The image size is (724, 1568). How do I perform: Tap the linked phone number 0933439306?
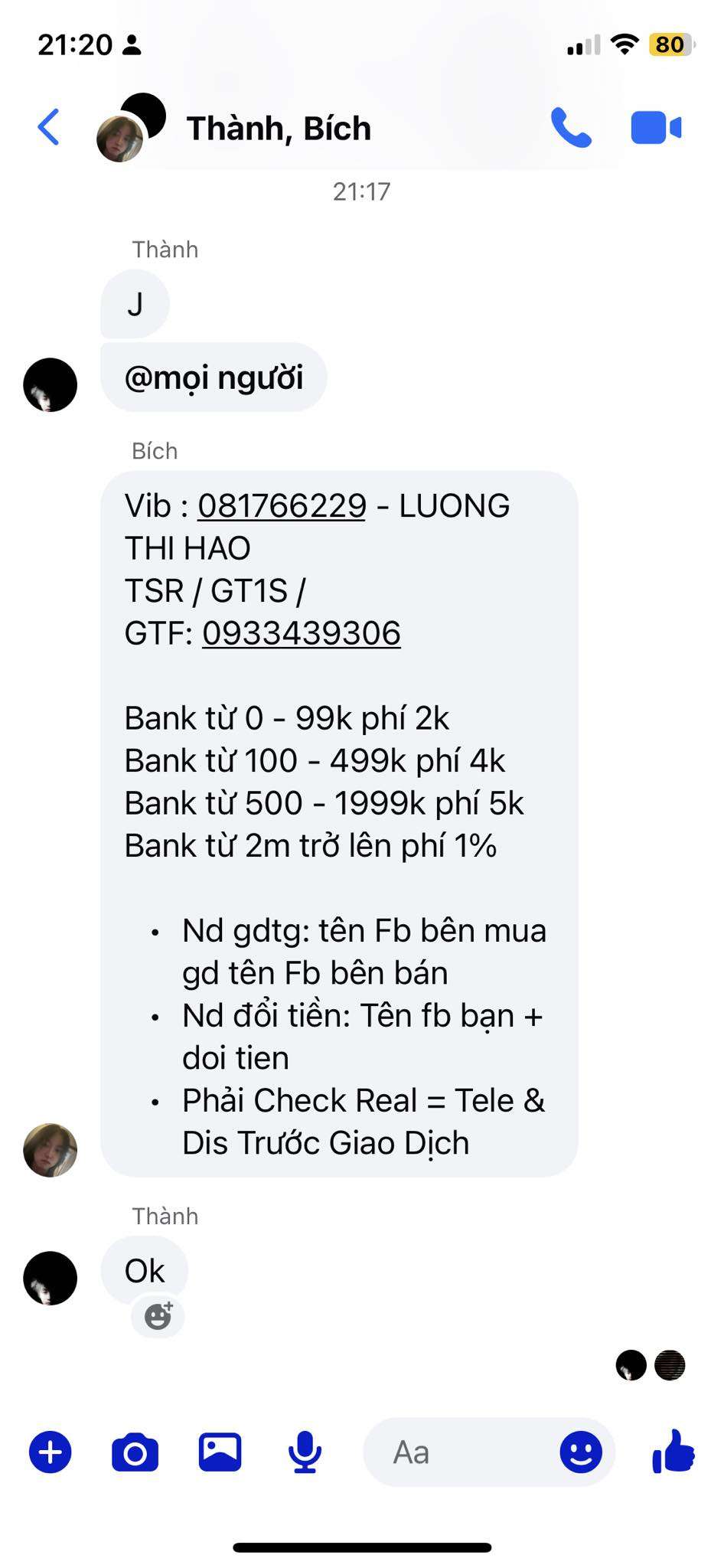pos(302,633)
